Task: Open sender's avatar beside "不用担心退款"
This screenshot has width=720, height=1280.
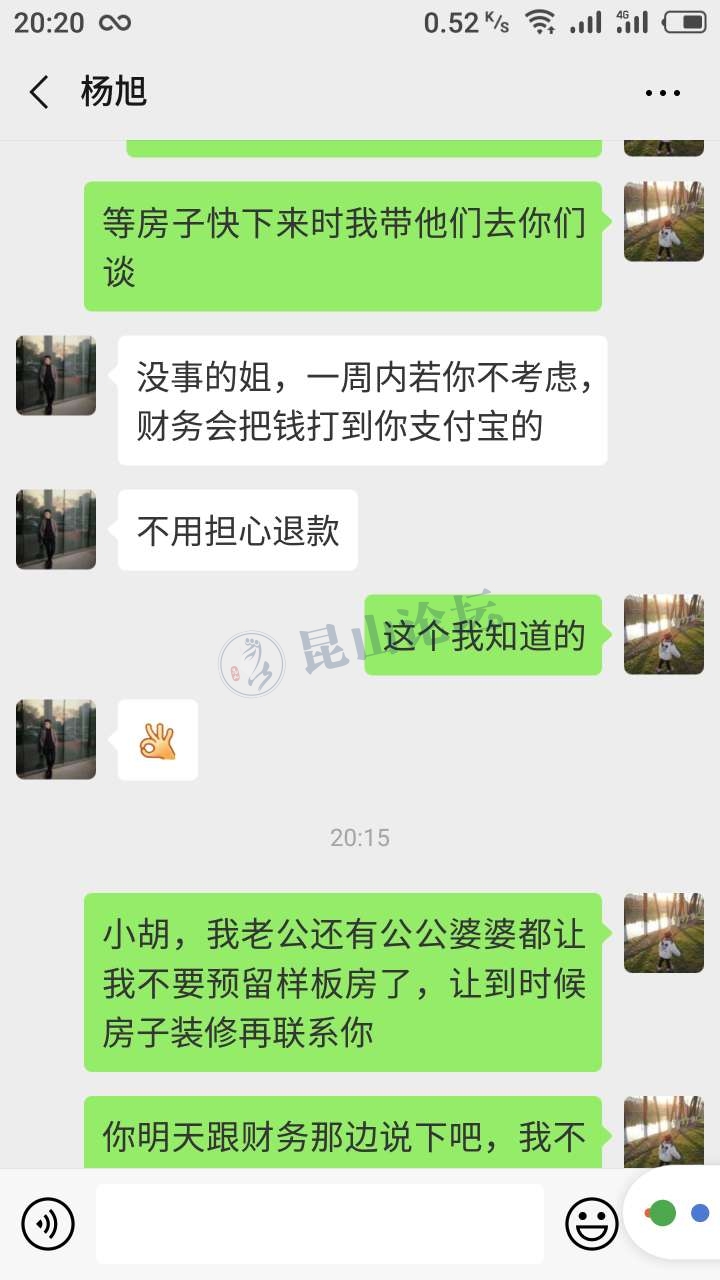Action: pyautogui.click(x=56, y=529)
